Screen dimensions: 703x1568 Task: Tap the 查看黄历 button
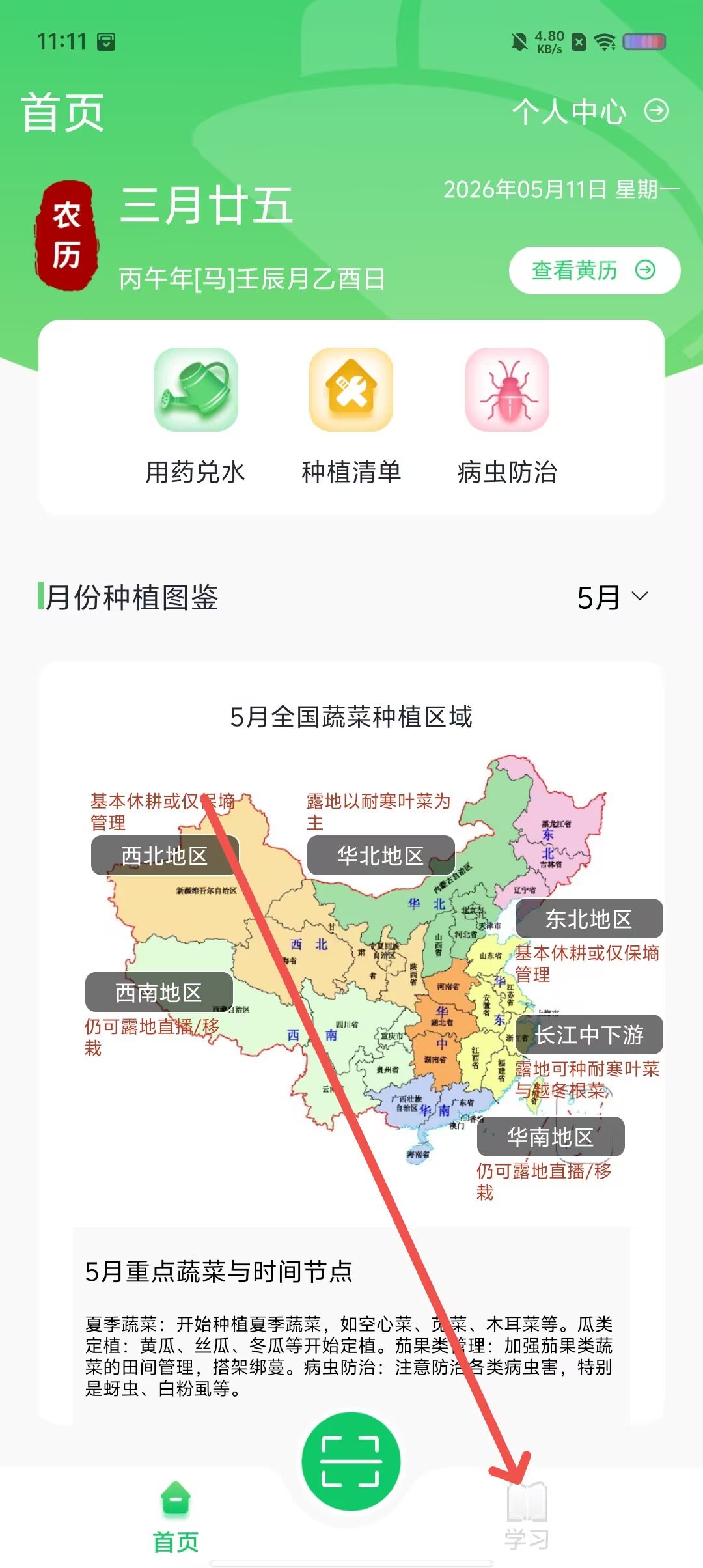(594, 270)
